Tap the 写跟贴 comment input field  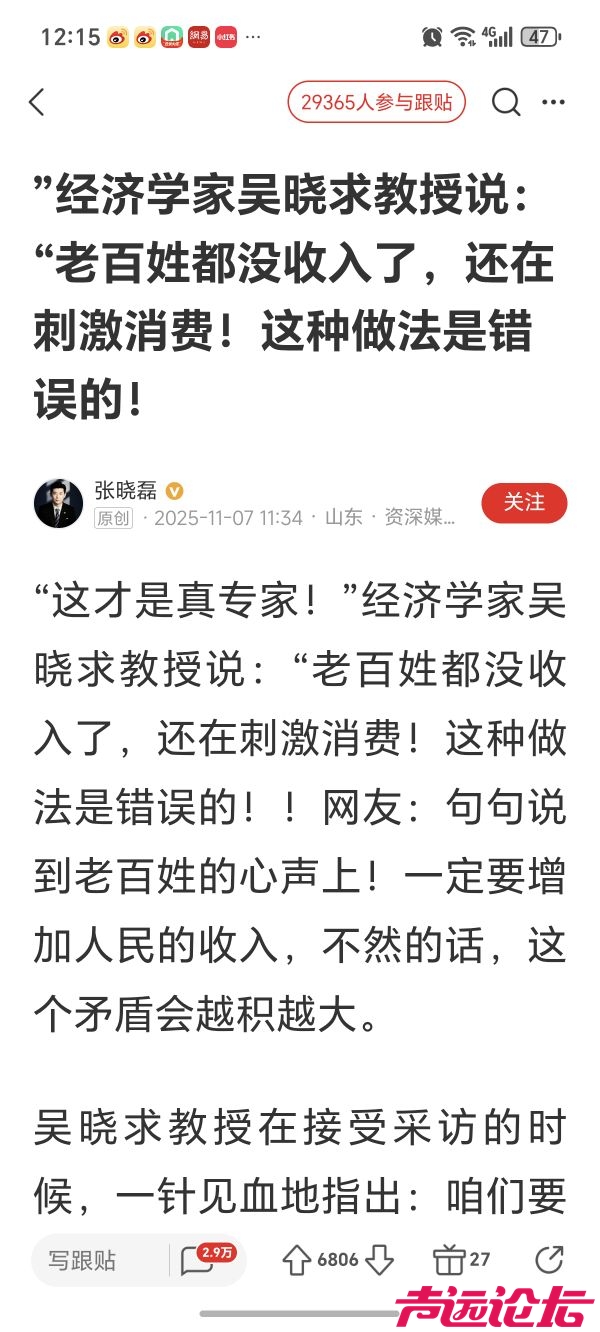pyautogui.click(x=95, y=1260)
